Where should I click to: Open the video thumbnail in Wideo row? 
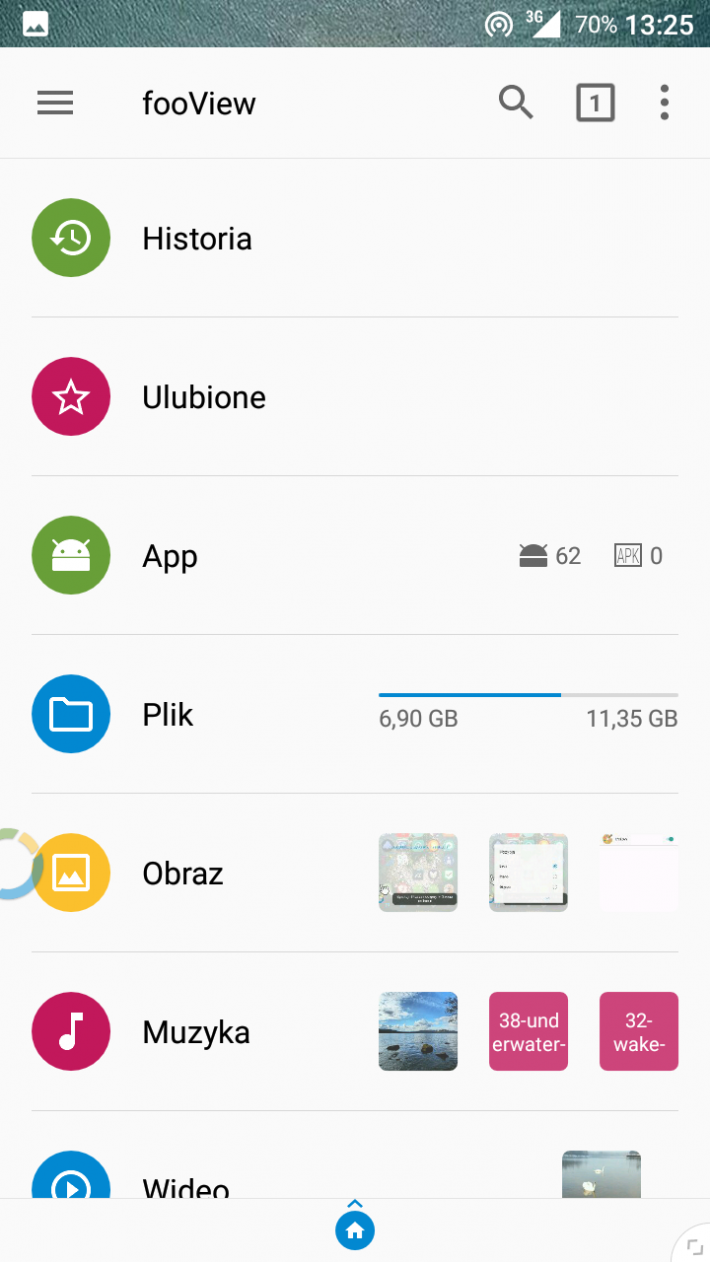click(601, 1174)
